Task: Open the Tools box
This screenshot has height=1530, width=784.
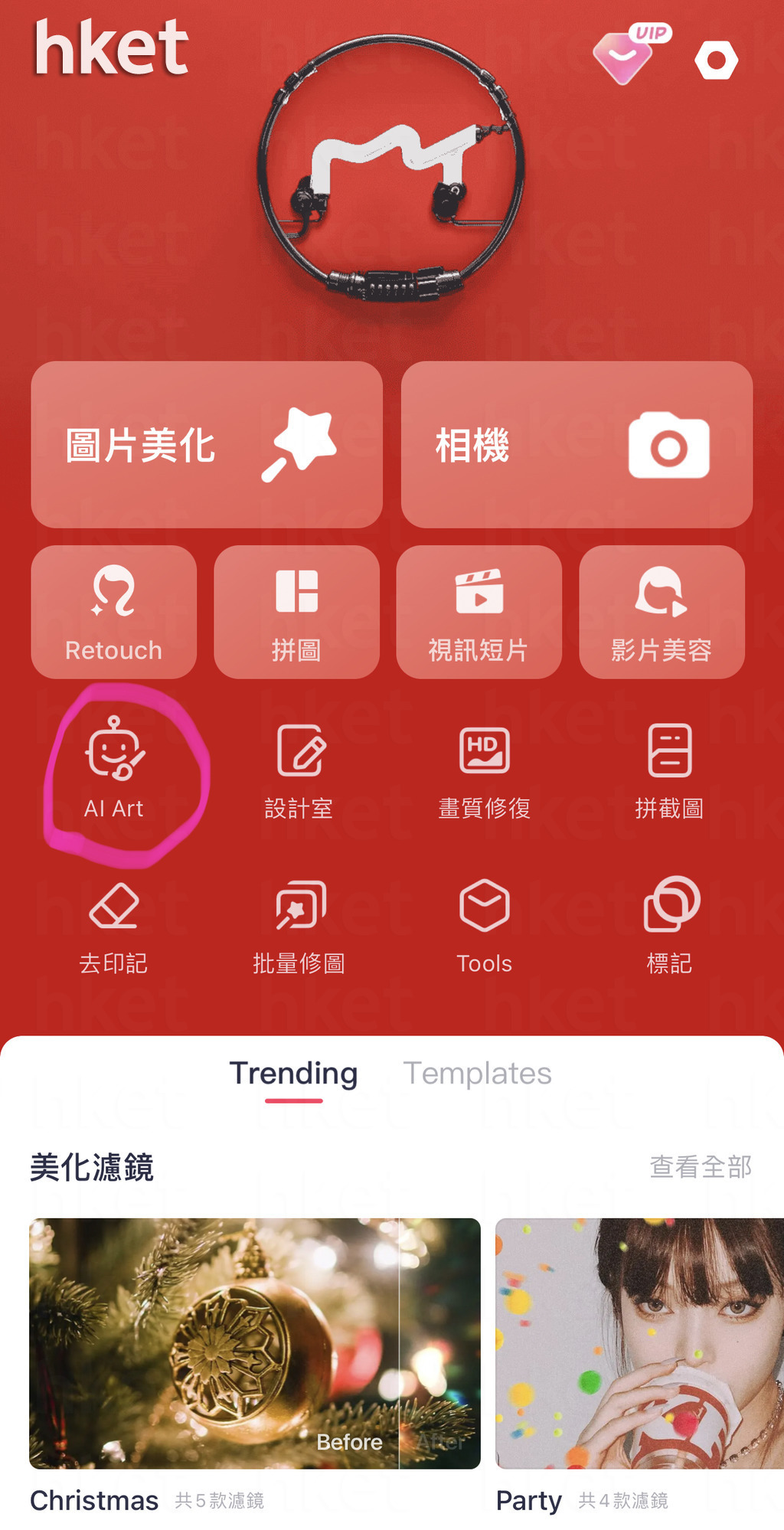Action: pos(484,927)
